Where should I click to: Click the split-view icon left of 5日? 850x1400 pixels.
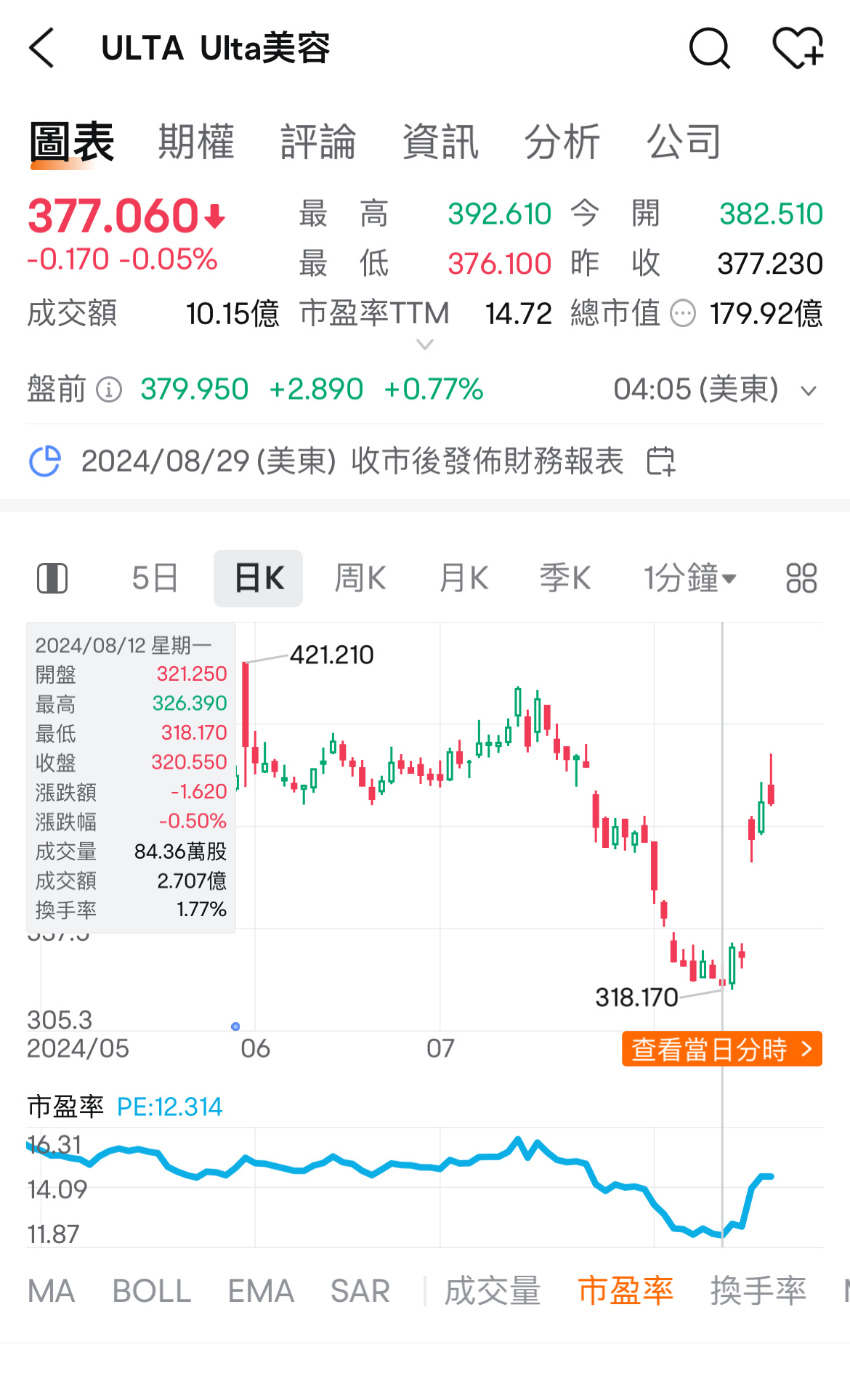[52, 578]
